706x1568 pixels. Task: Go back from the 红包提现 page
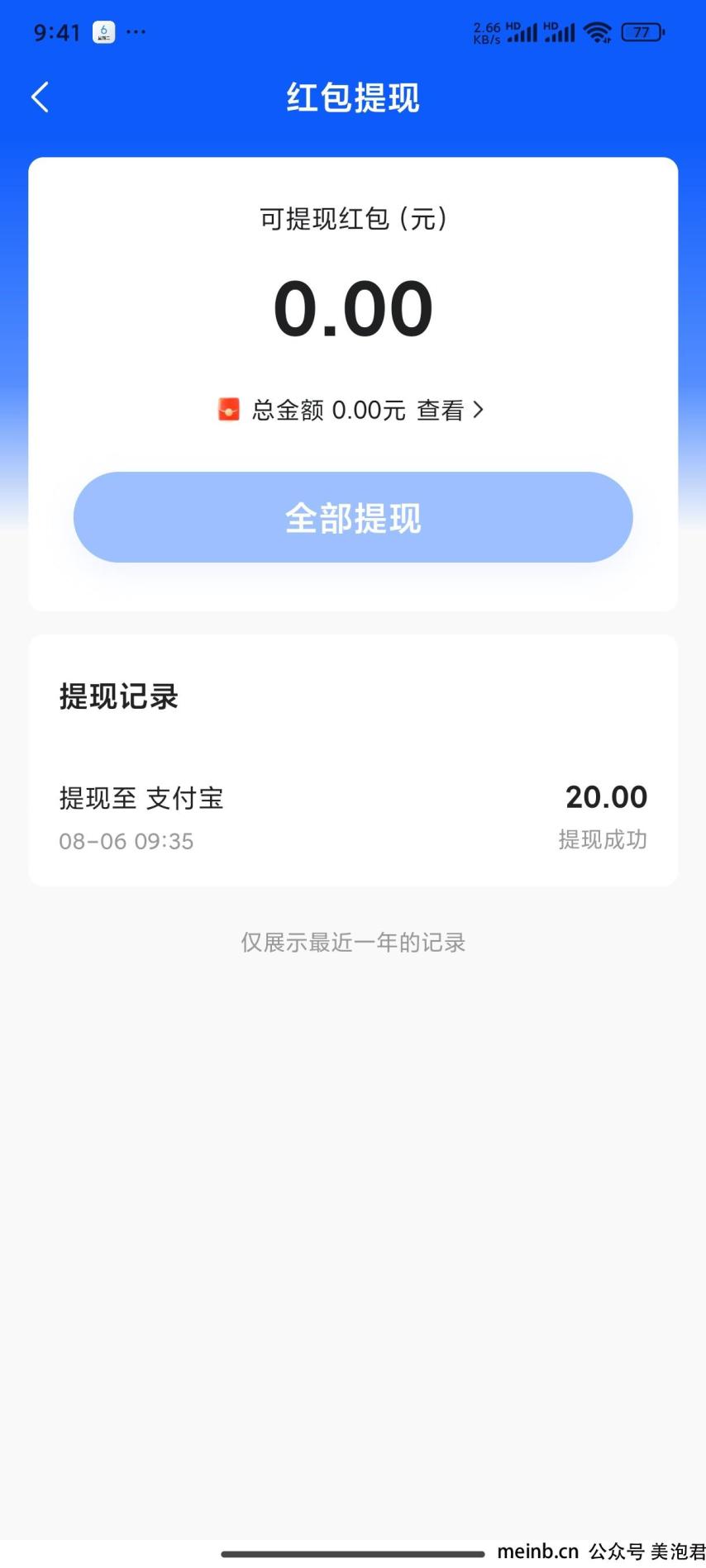[40, 97]
